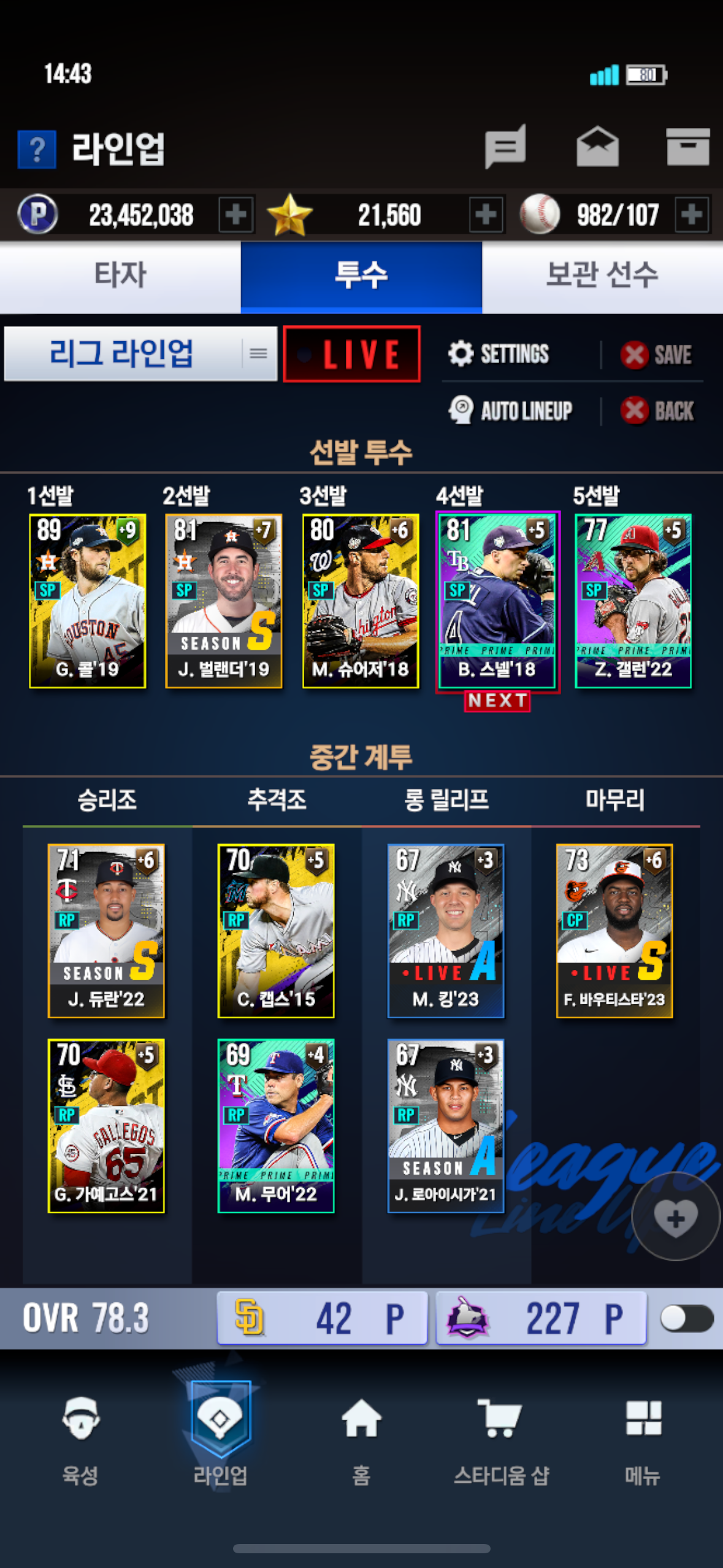
Task: Open lineup SETTINGS
Action: pyautogui.click(x=499, y=354)
